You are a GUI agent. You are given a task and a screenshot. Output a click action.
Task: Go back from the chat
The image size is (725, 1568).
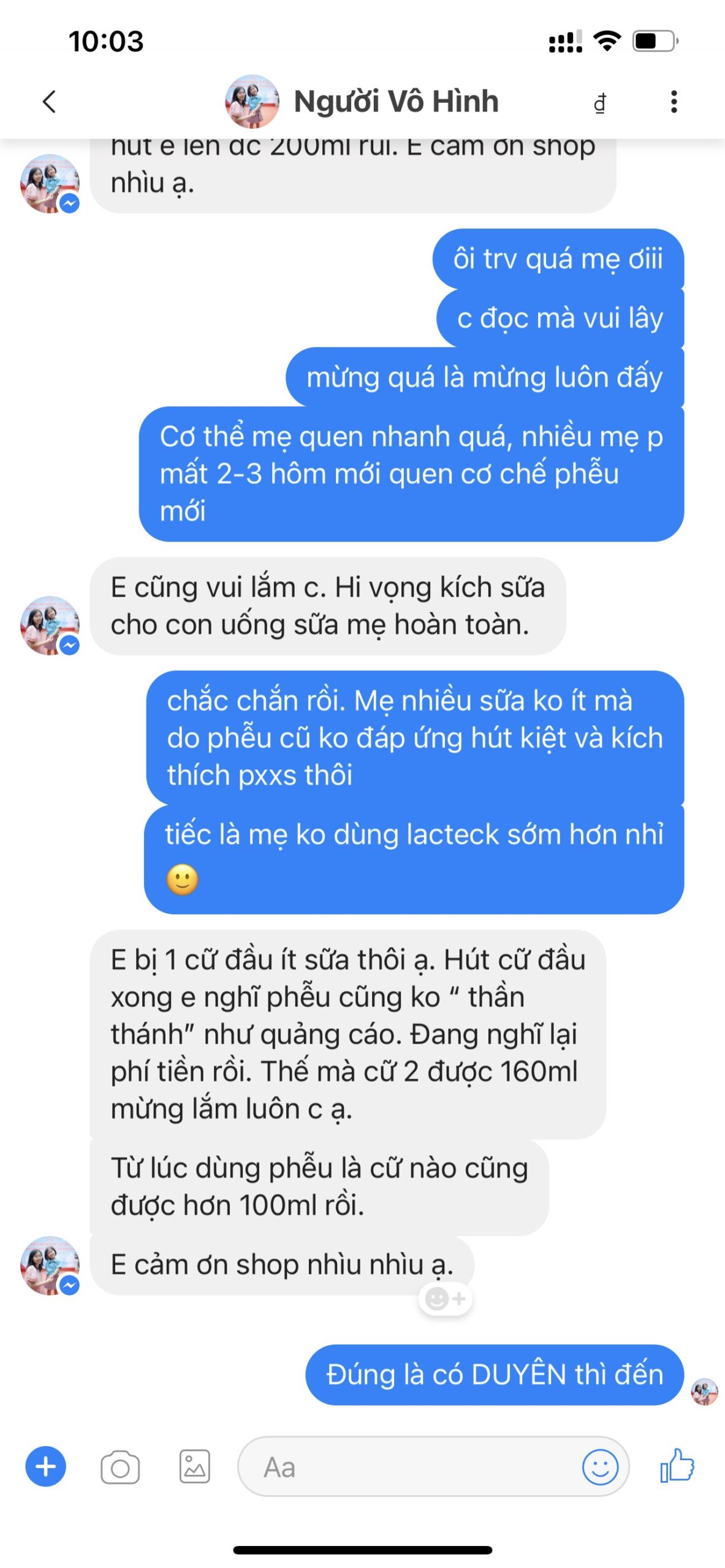coord(50,102)
